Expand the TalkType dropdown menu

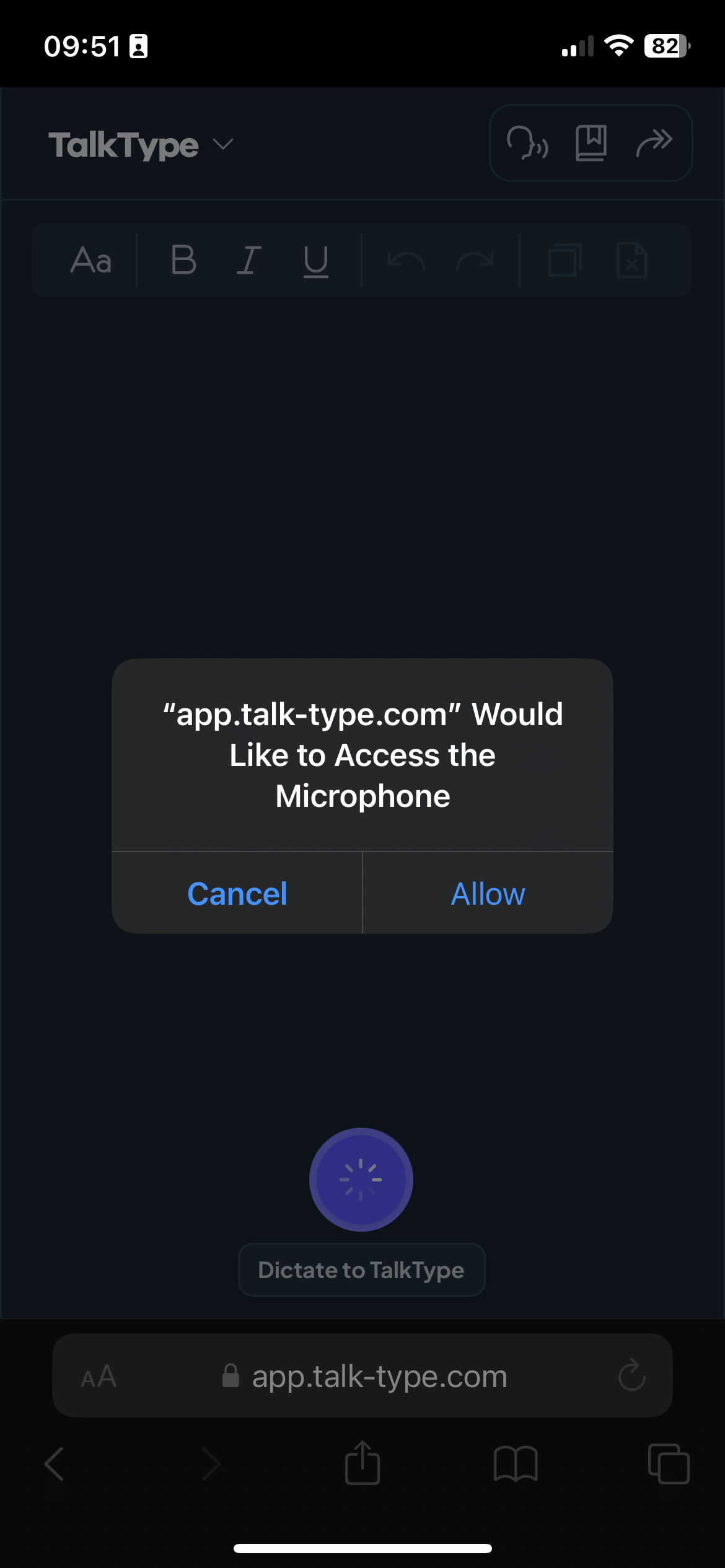(223, 144)
